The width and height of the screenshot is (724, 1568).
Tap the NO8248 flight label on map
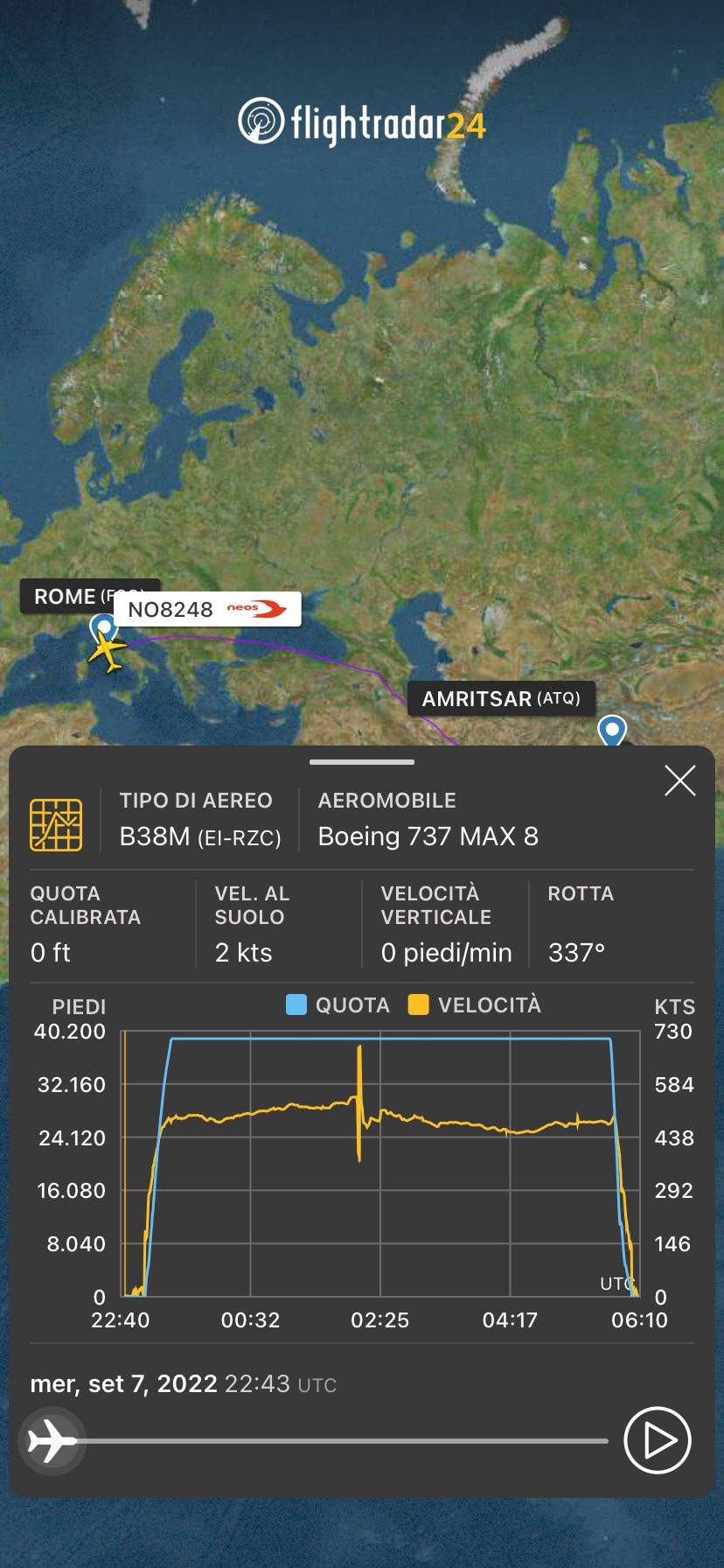pyautogui.click(x=207, y=609)
